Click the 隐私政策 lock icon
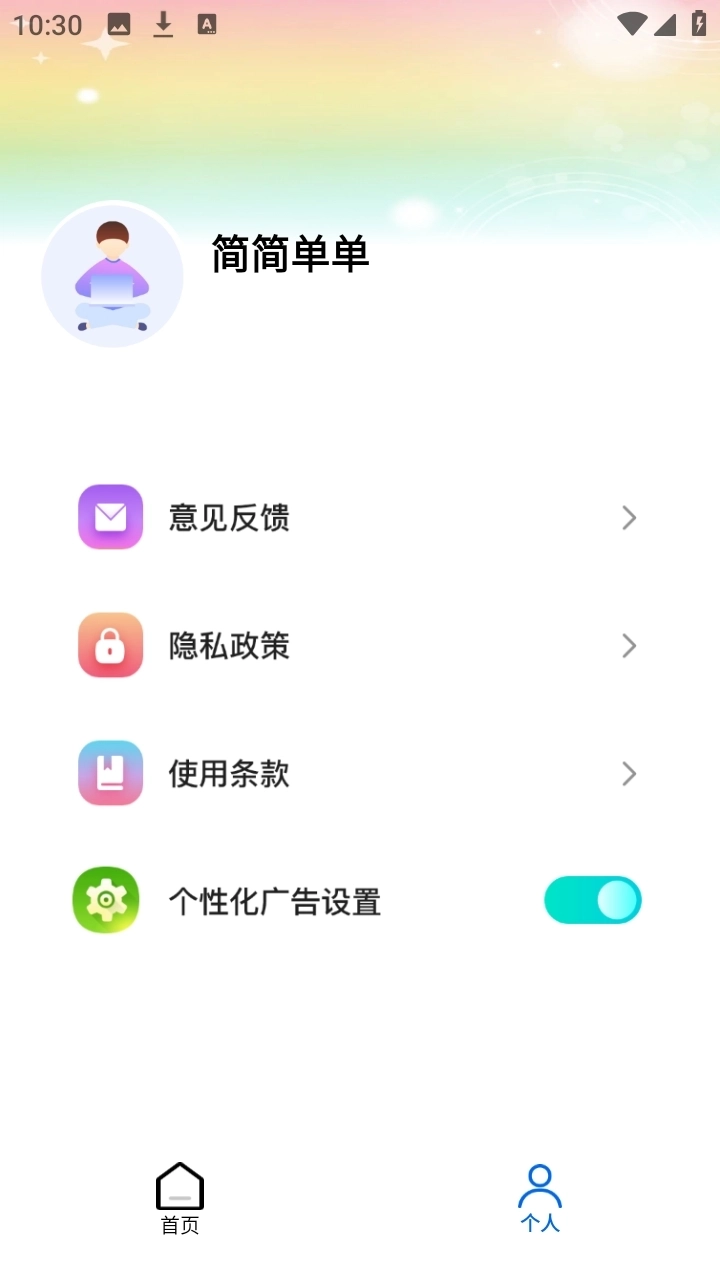This screenshot has height=1280, width=720. coord(109,645)
